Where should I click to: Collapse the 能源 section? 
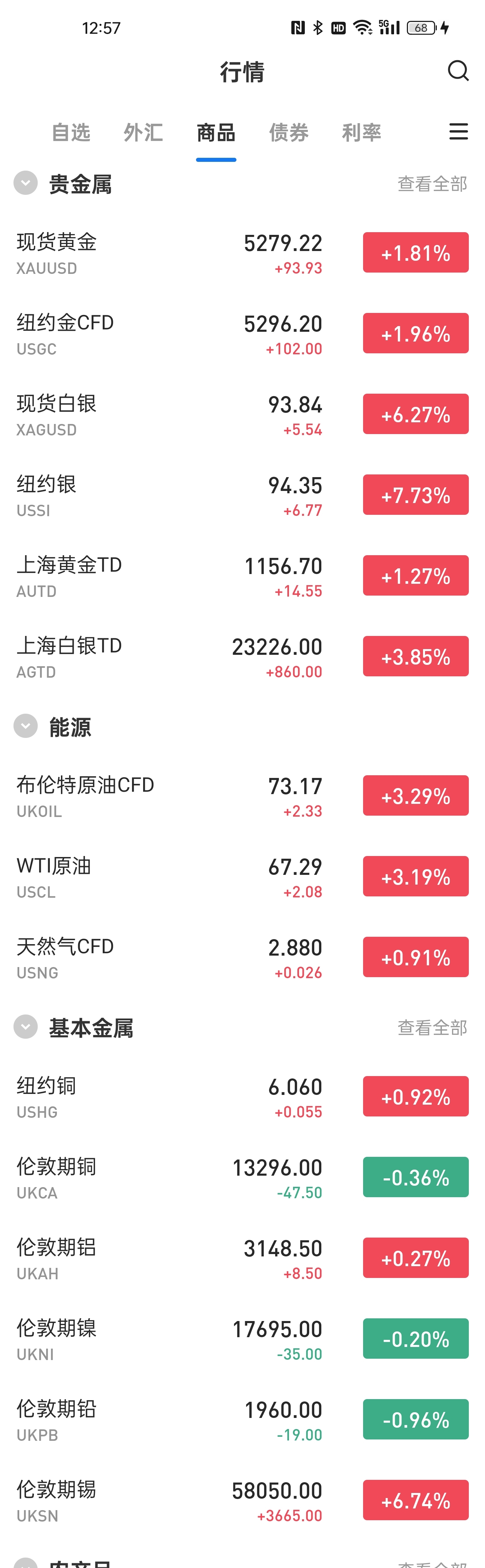point(26,726)
